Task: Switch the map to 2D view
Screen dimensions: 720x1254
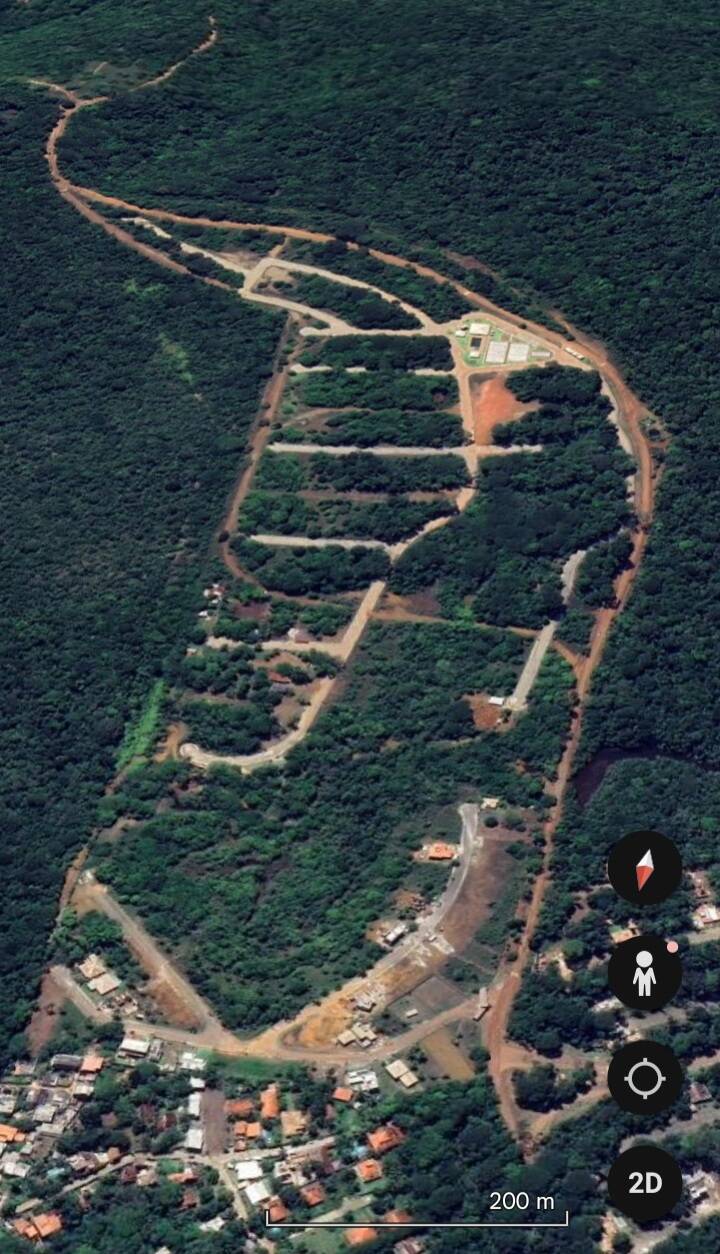Action: (645, 1182)
